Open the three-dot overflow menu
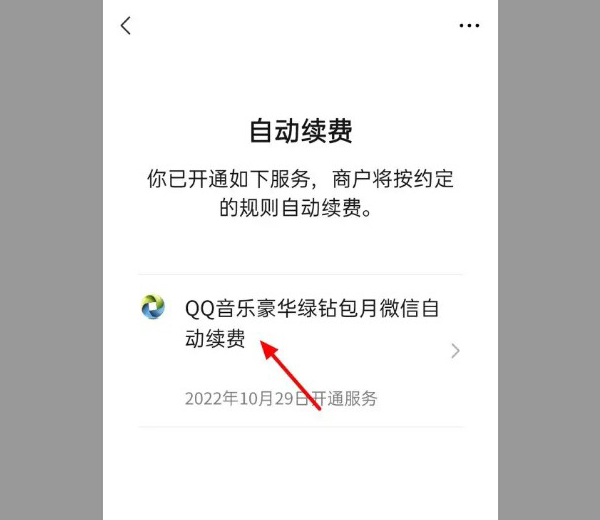Screen dimensions: 600x520 click(469, 26)
